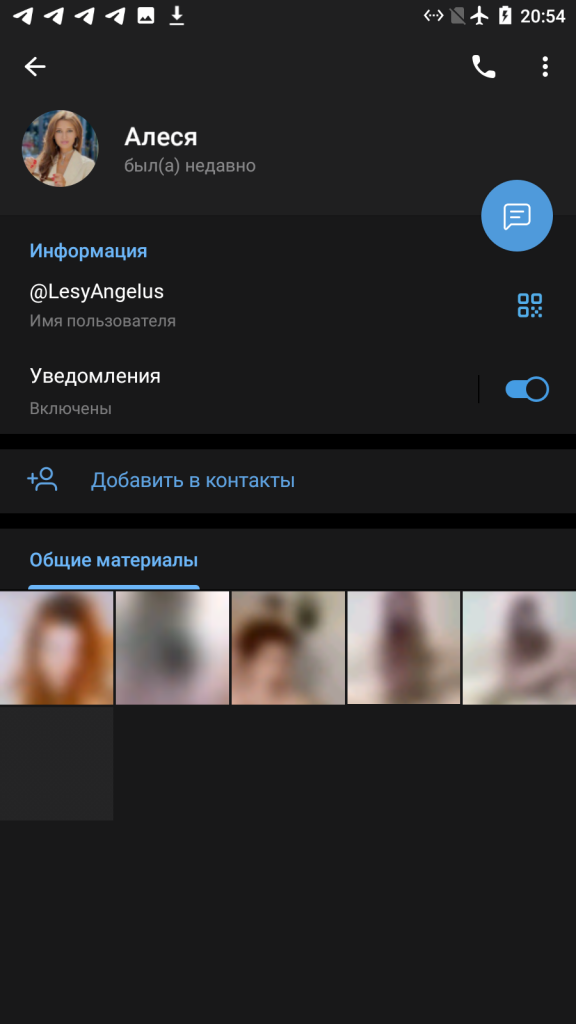Go back using the arrow icon
Image resolution: width=576 pixels, height=1024 pixels.
click(x=35, y=67)
